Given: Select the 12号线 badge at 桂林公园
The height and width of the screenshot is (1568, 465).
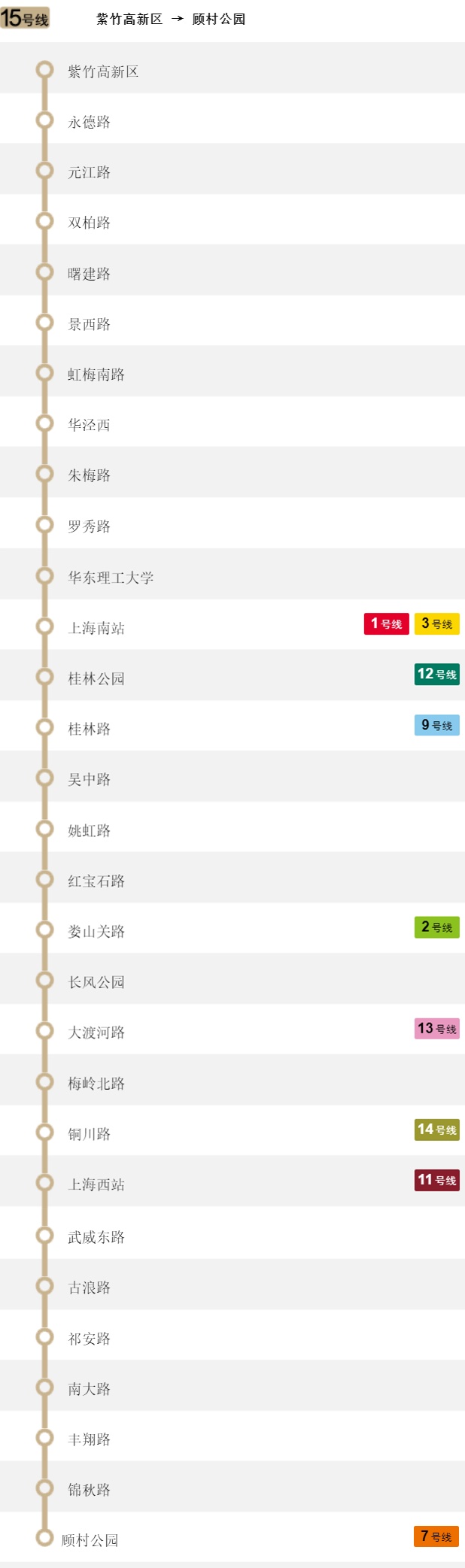Looking at the screenshot, I should pos(436,675).
